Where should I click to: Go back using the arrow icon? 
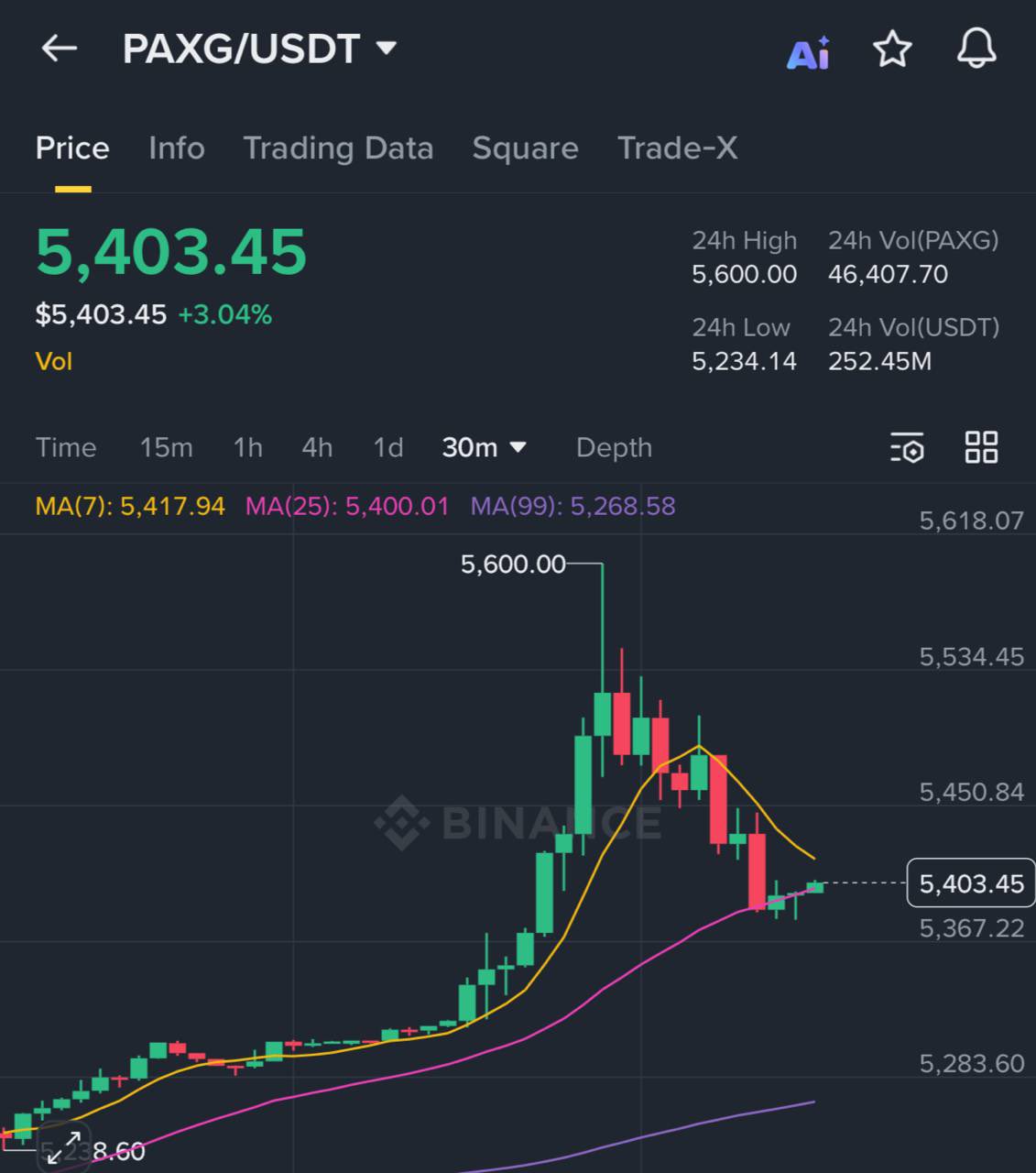click(x=60, y=49)
